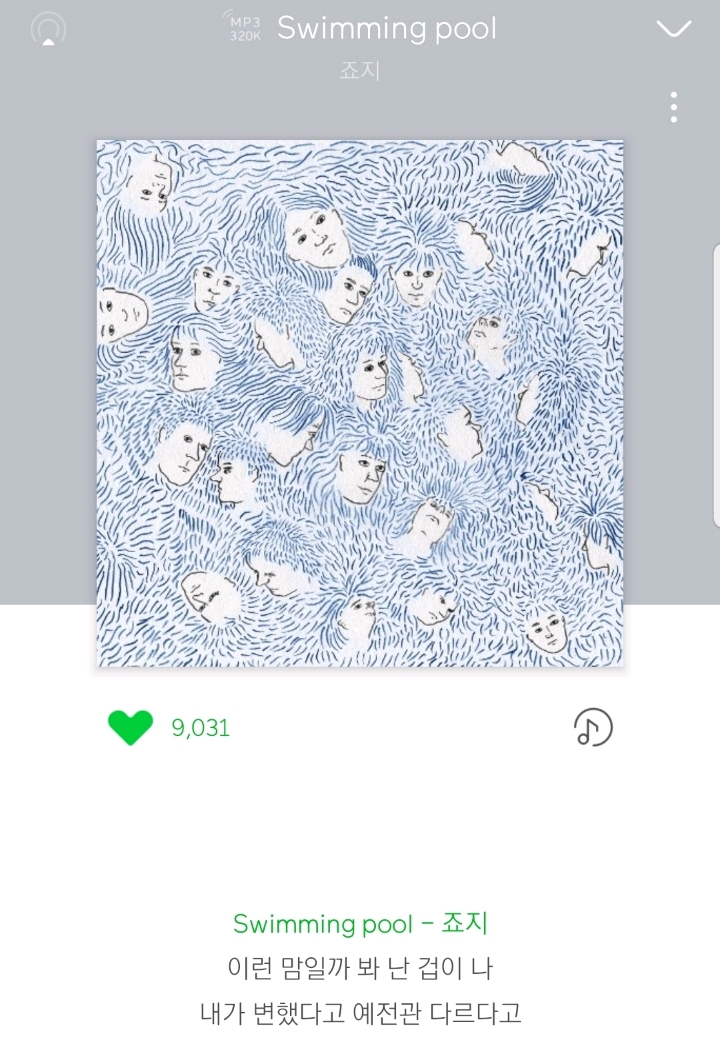
Task: Open the three-dot overflow menu
Action: [x=674, y=107]
